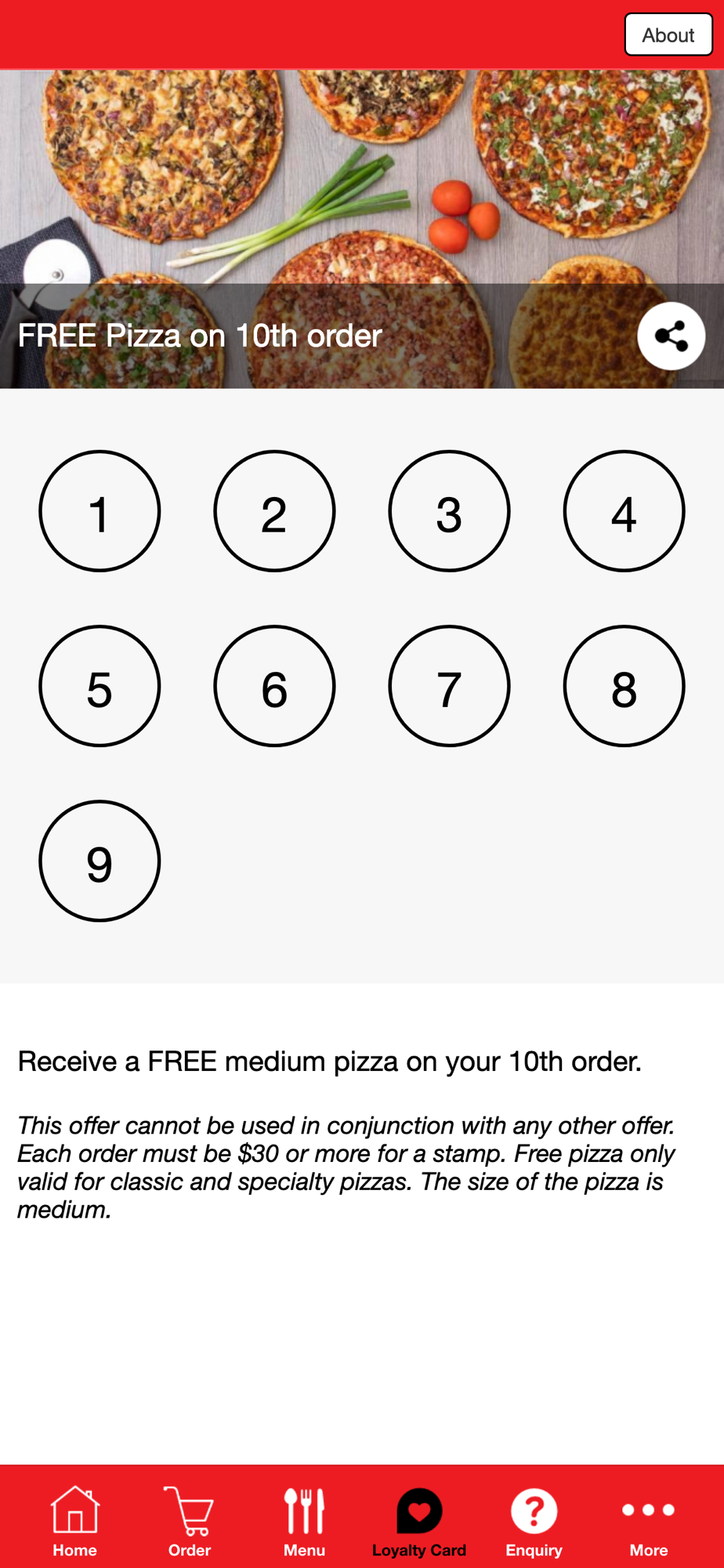Open the Menu tab

click(x=304, y=1521)
